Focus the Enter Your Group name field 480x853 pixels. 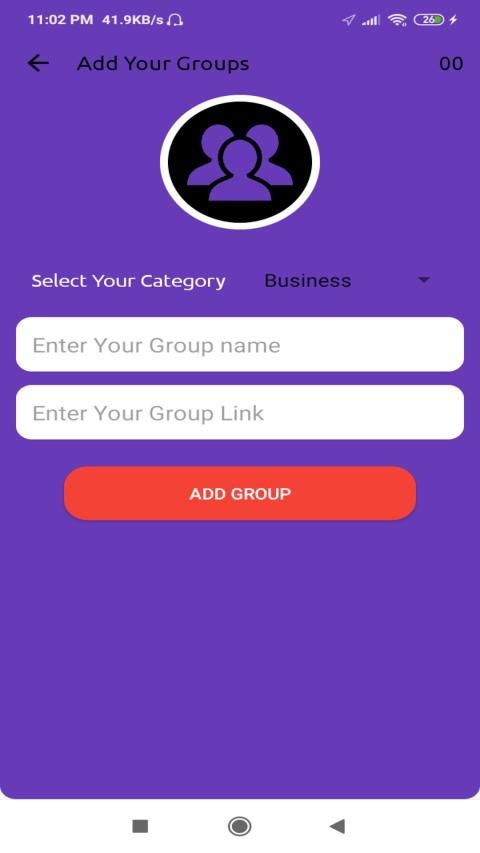pos(240,345)
